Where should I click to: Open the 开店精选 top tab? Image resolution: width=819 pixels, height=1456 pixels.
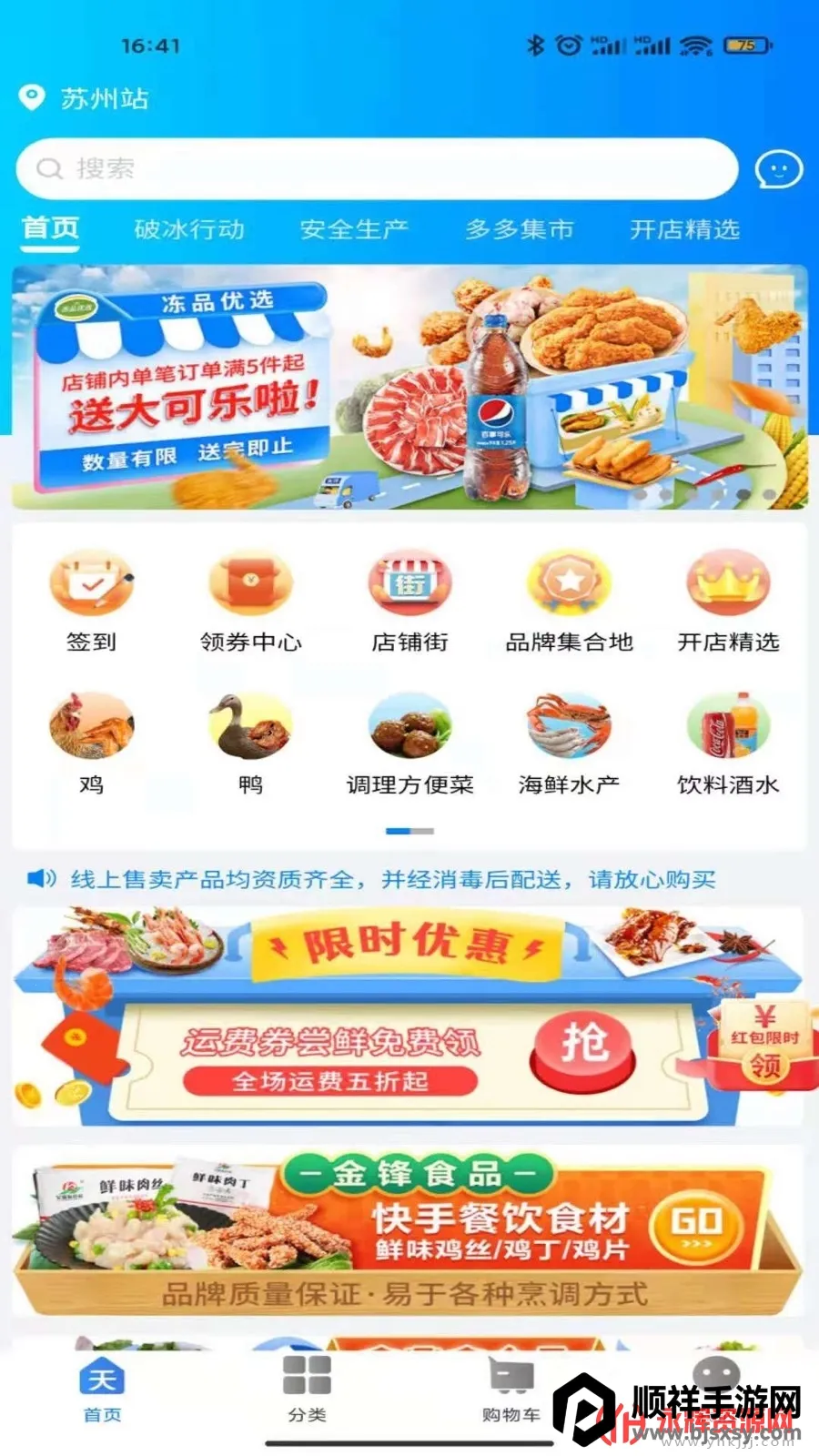tap(684, 229)
